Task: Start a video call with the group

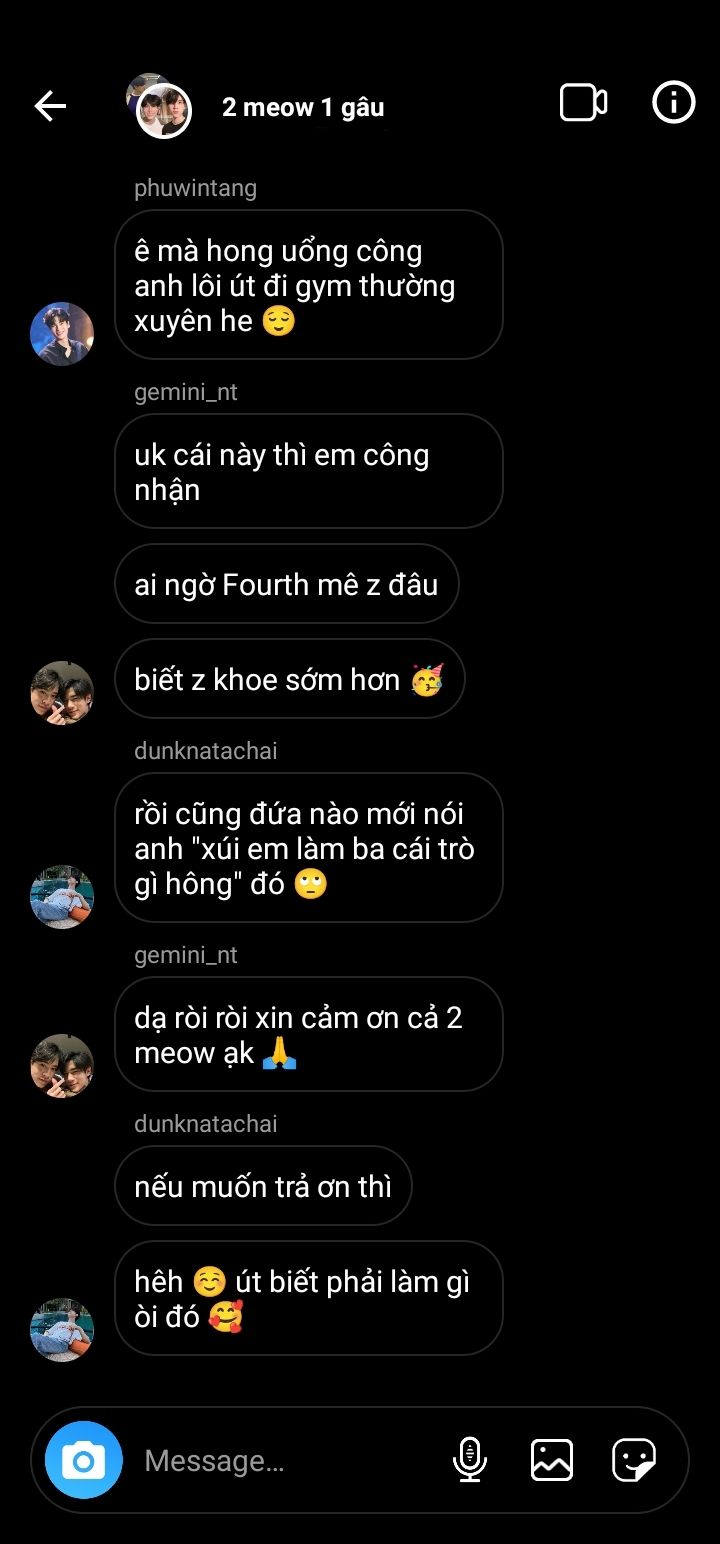Action: tap(583, 103)
